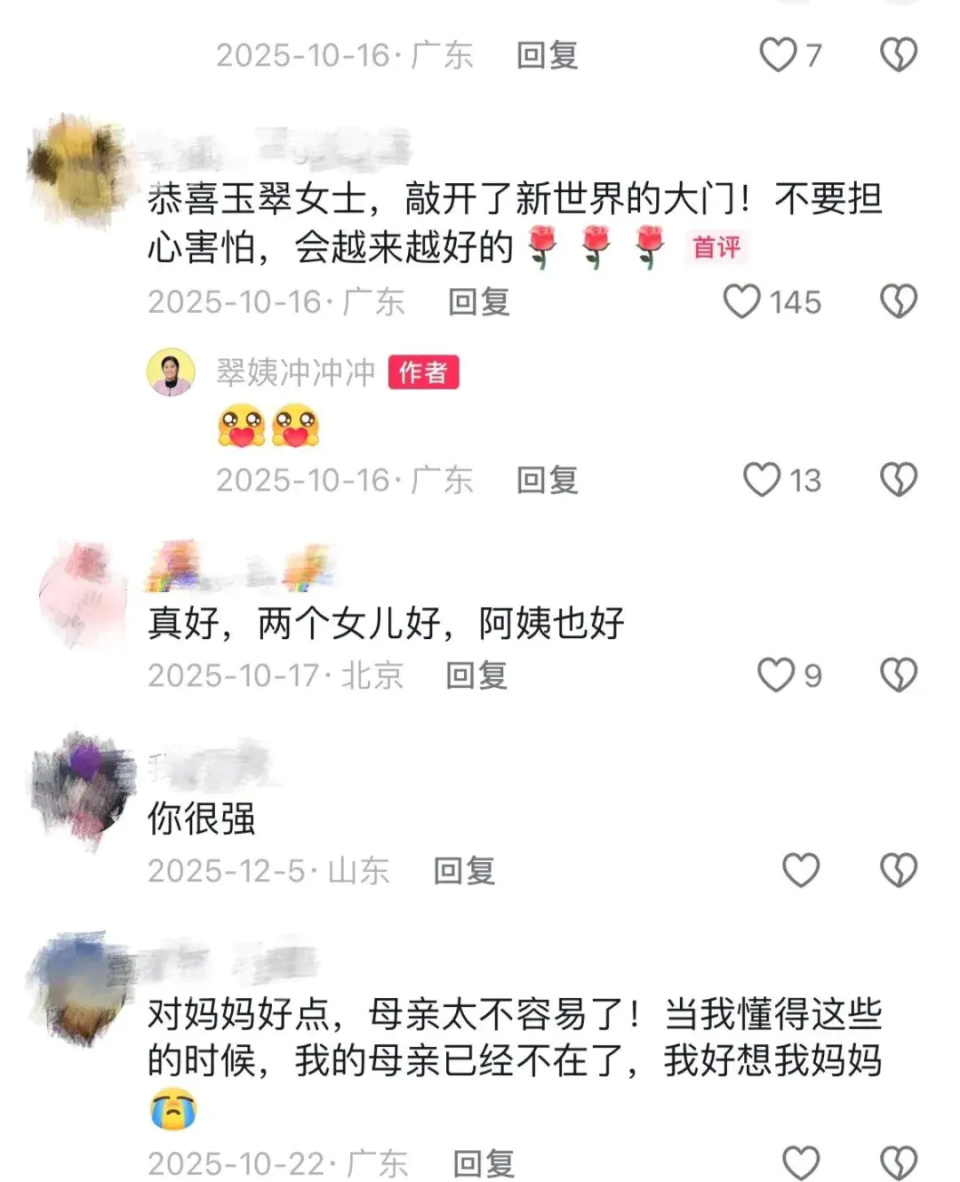Like the comment about 对妈妈好点

[x=800, y=1163]
